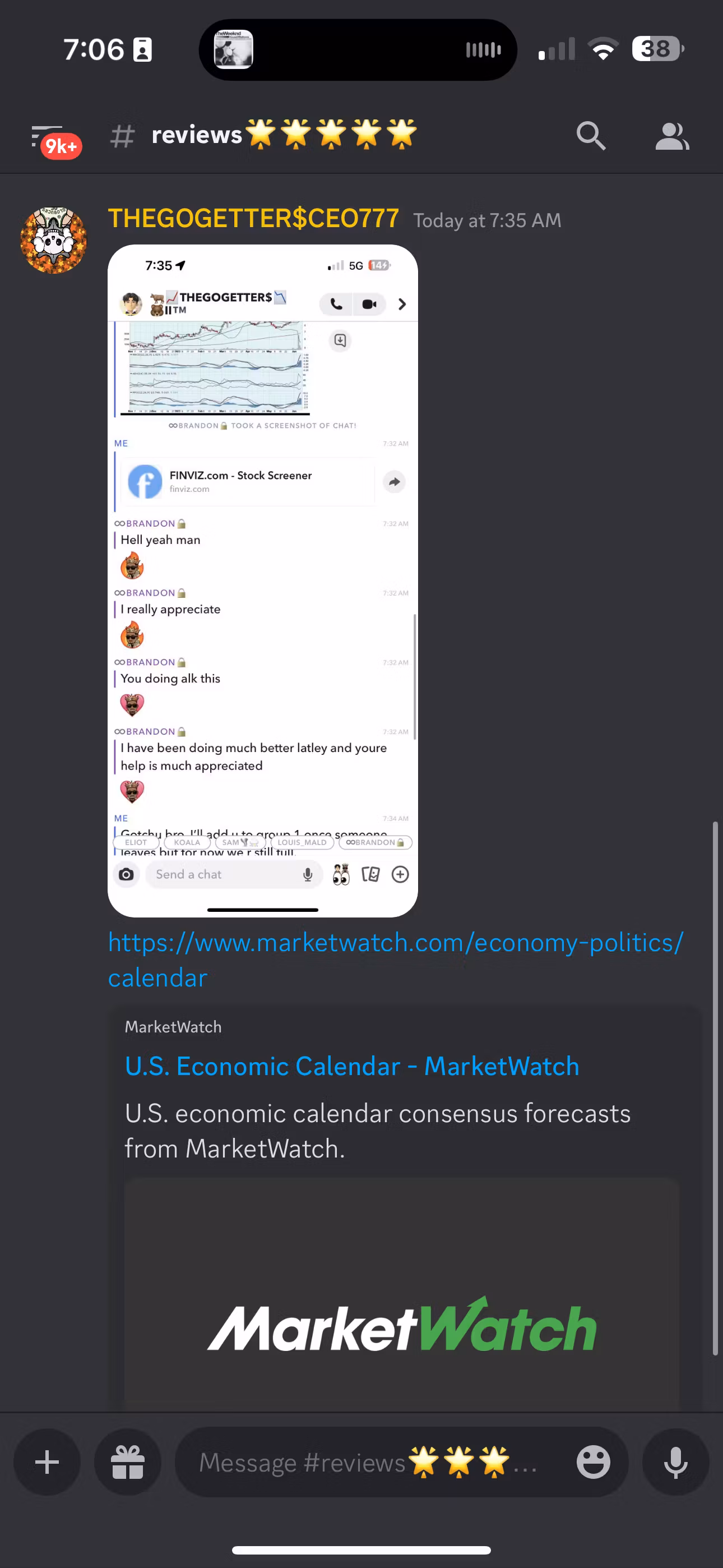Enlarge the attached chat screenshot image
This screenshot has width=723, height=1568.
coord(262,580)
